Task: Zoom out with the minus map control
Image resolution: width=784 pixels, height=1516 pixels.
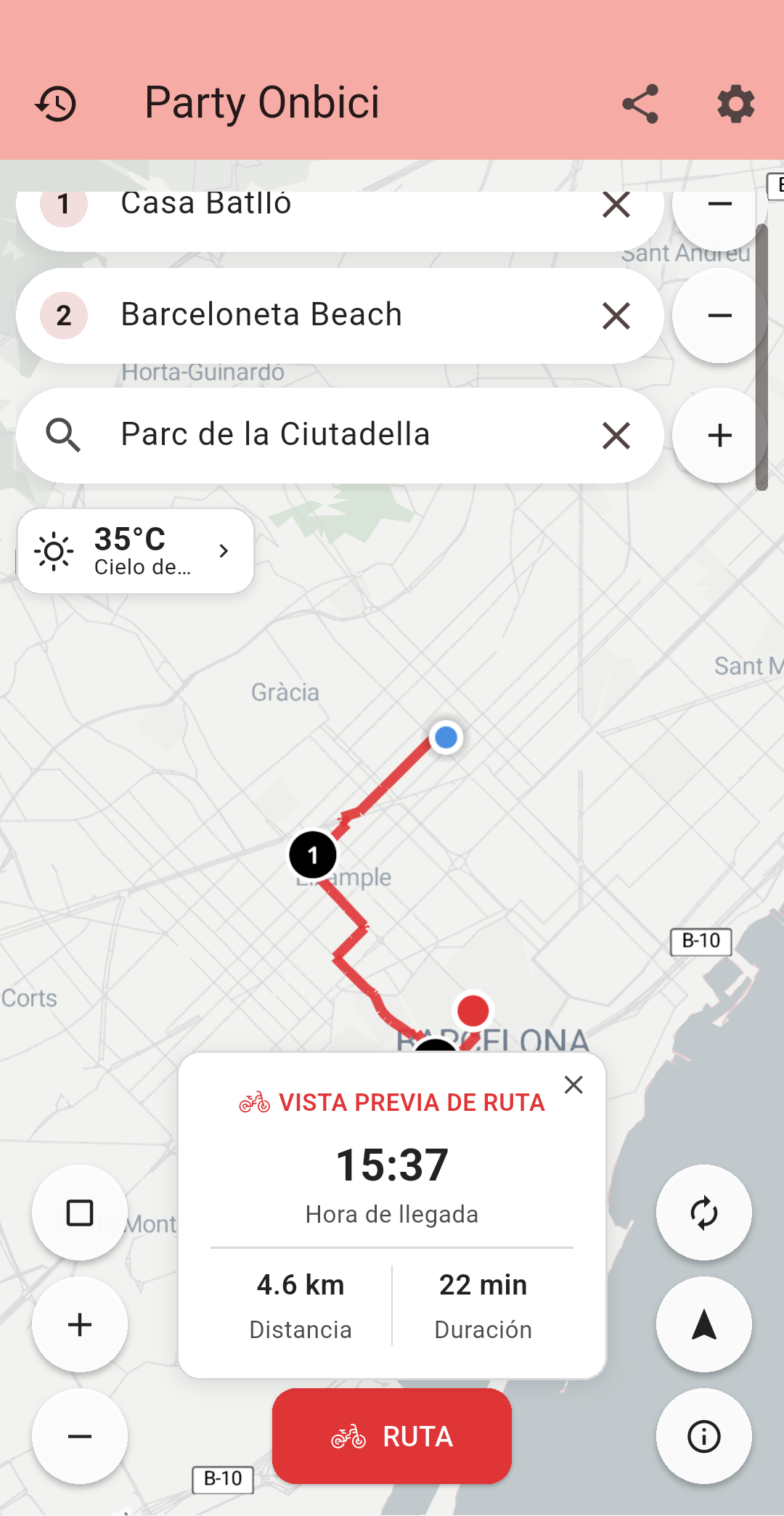Action: [80, 1436]
